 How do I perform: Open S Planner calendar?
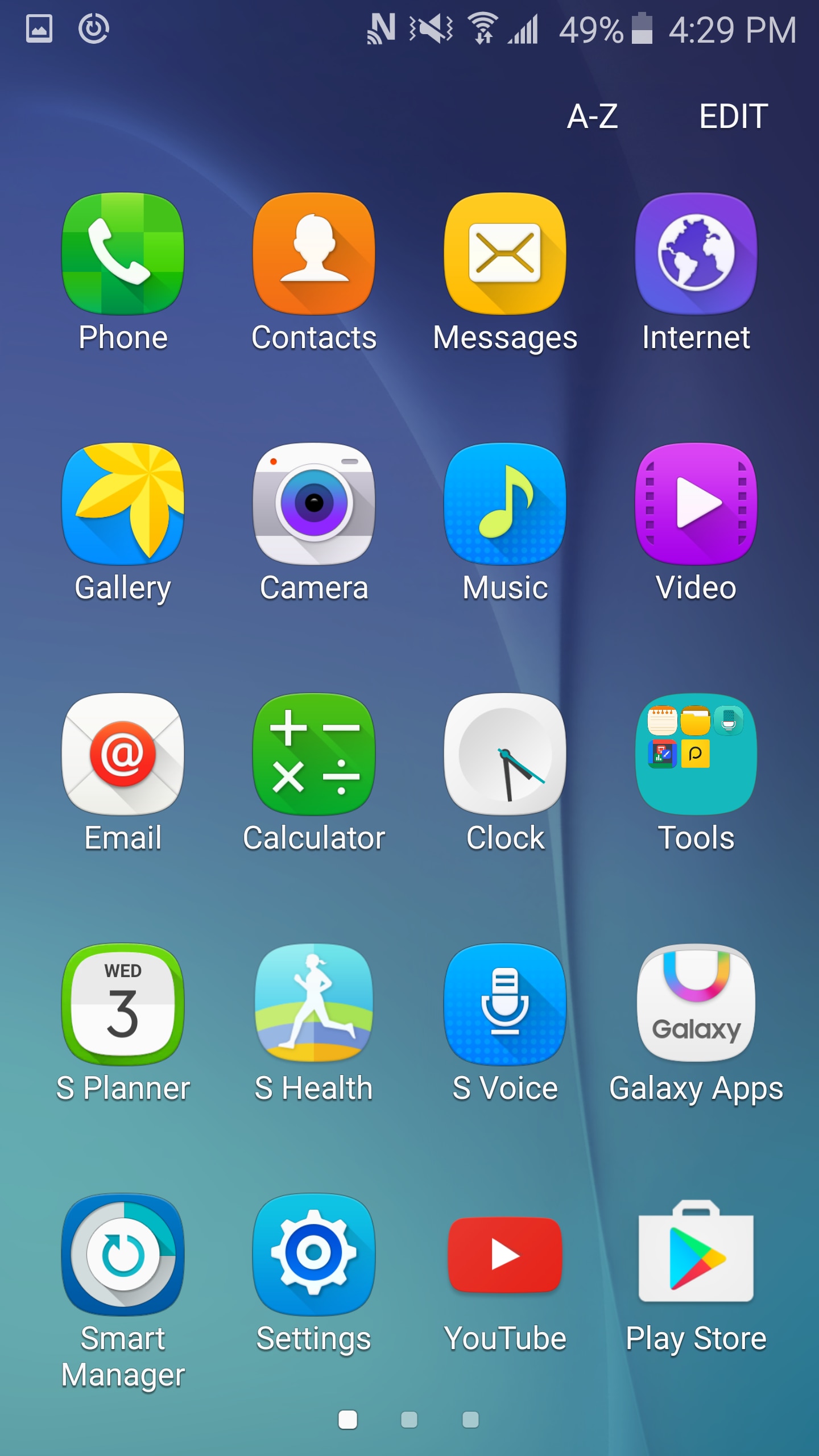point(123,1004)
